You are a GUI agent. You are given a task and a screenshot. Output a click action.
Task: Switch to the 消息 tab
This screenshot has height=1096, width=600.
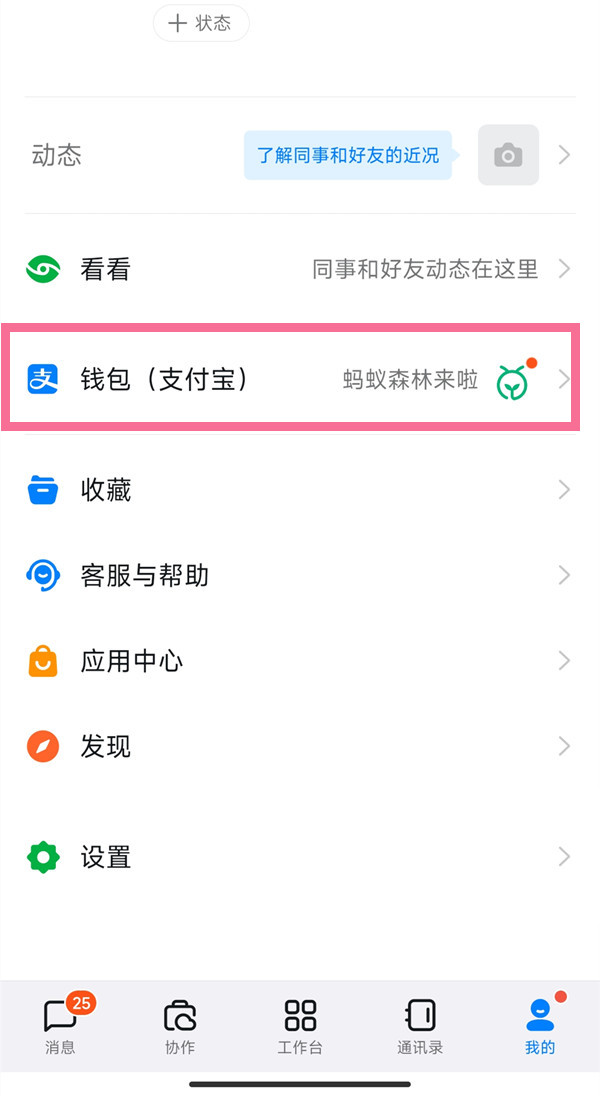(60, 1027)
